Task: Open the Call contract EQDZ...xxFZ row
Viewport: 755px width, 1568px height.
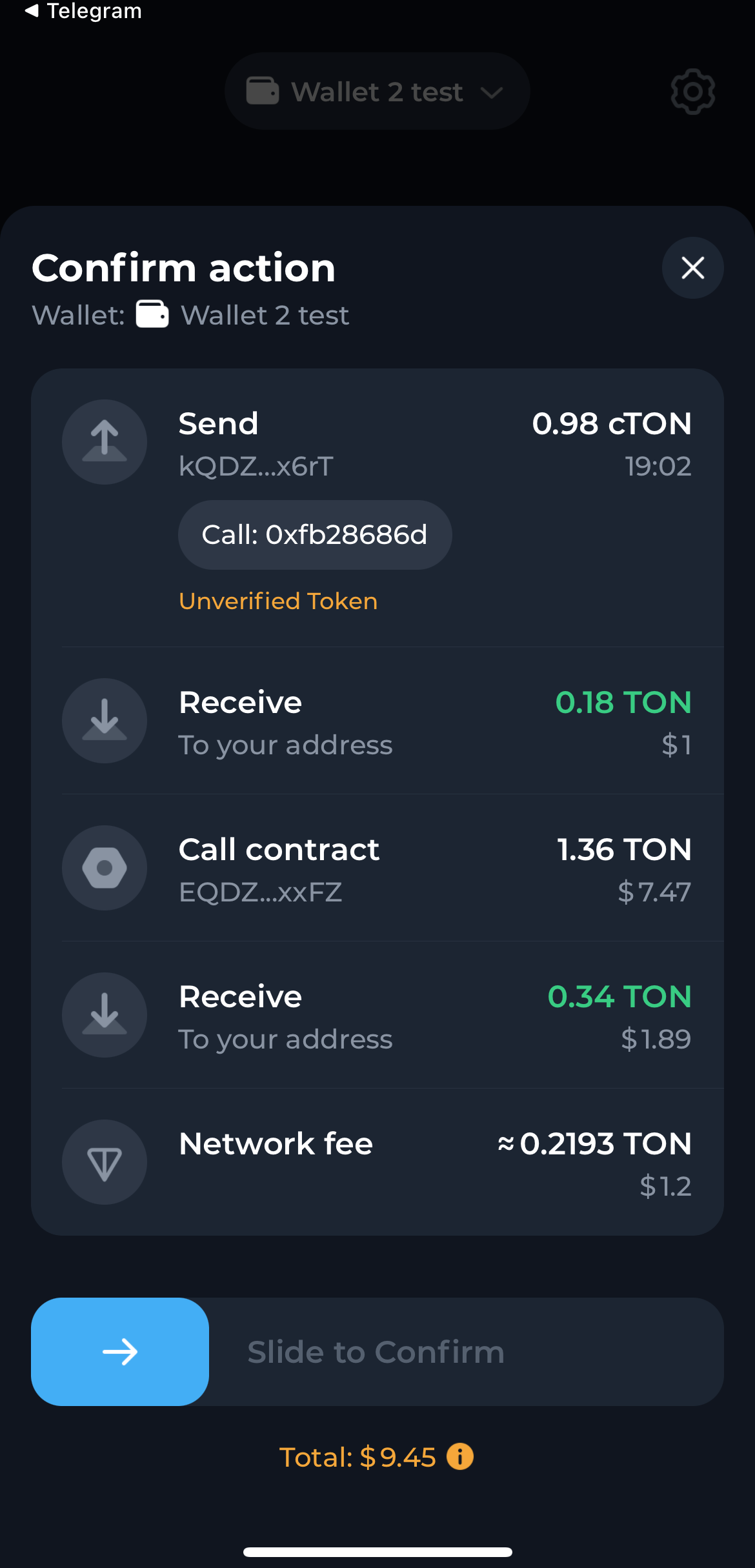Action: 377,868
